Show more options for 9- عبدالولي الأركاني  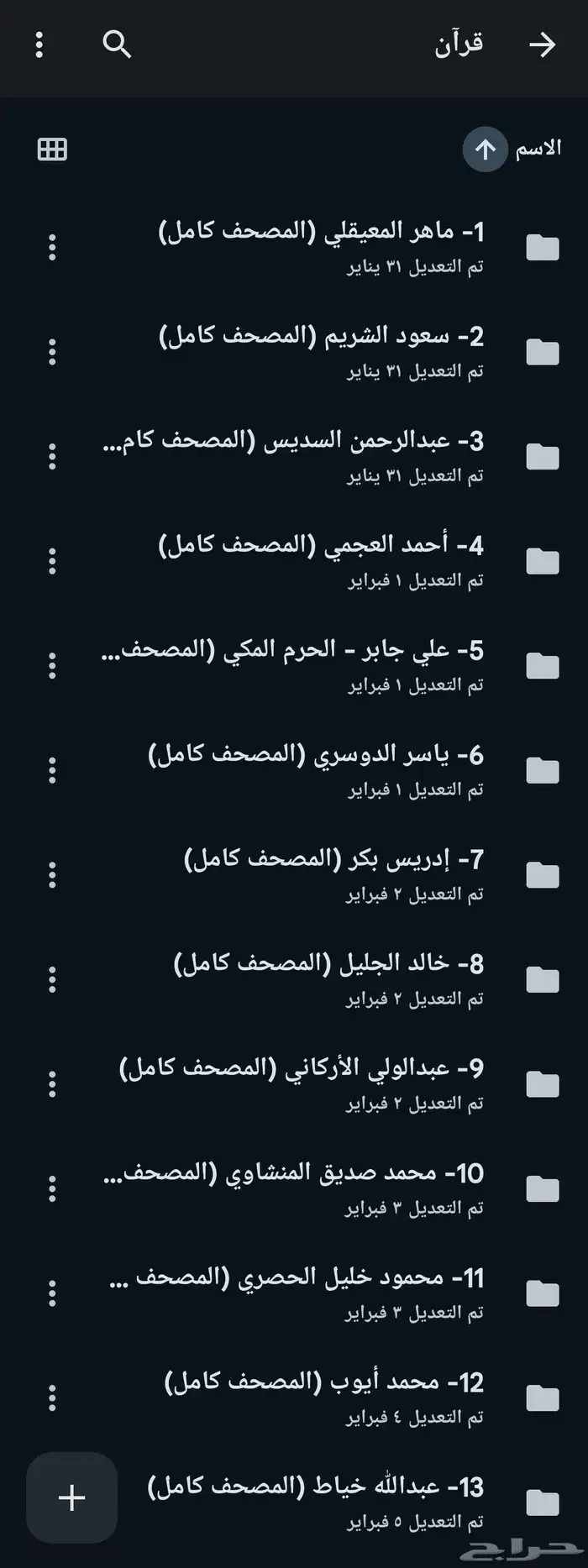coord(52,1084)
